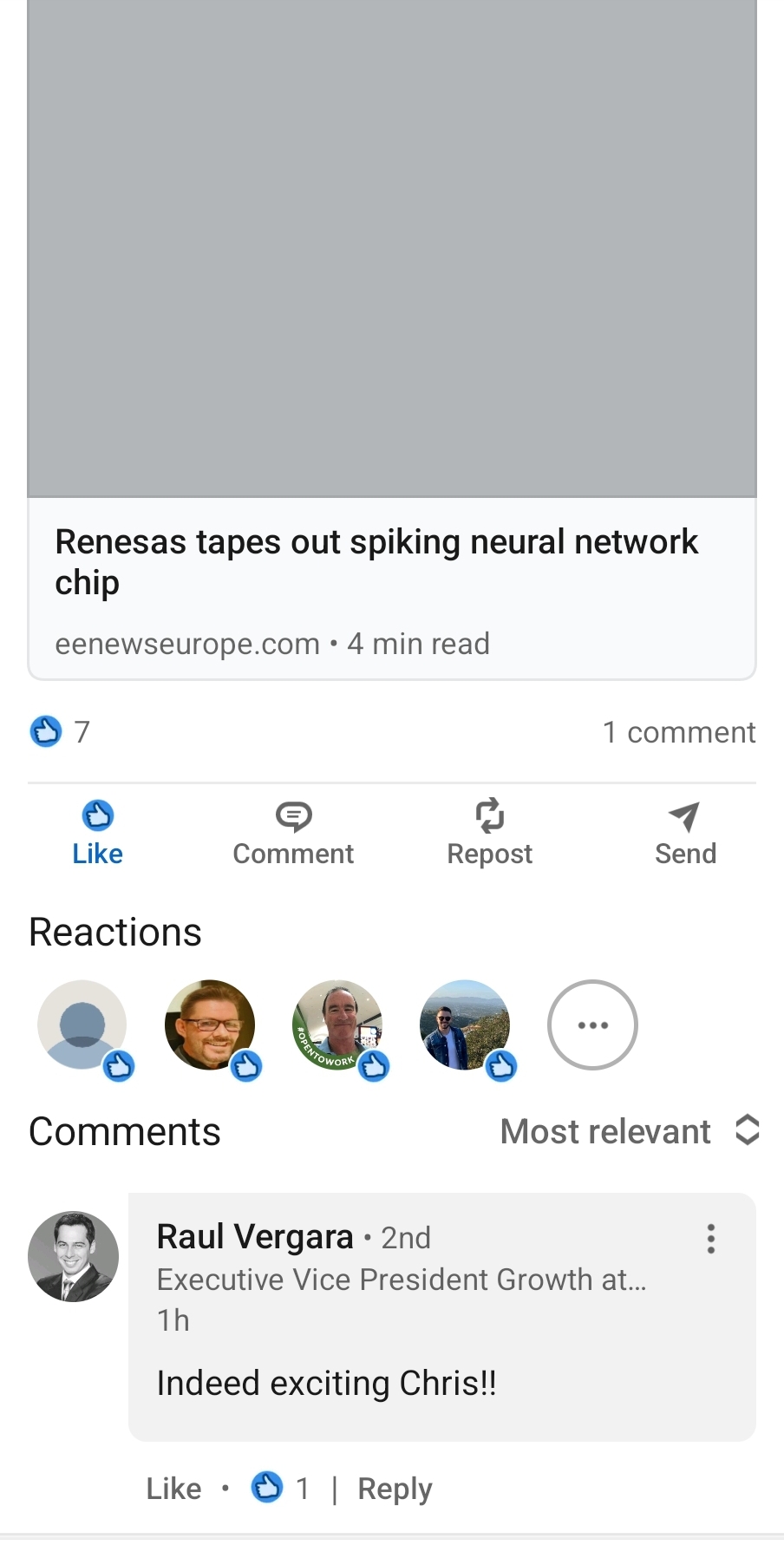Open Raul Vergara's profile picture
Viewport: 784px width, 1545px height.
(74, 1256)
